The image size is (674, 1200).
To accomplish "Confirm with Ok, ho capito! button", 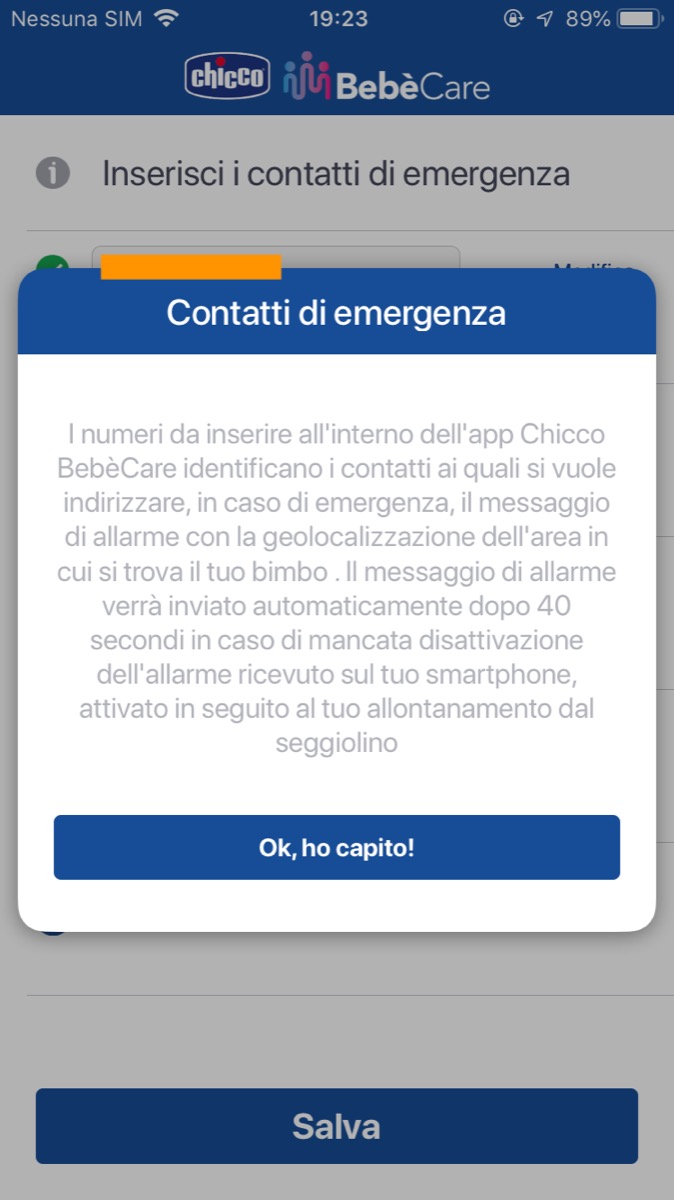I will point(336,848).
